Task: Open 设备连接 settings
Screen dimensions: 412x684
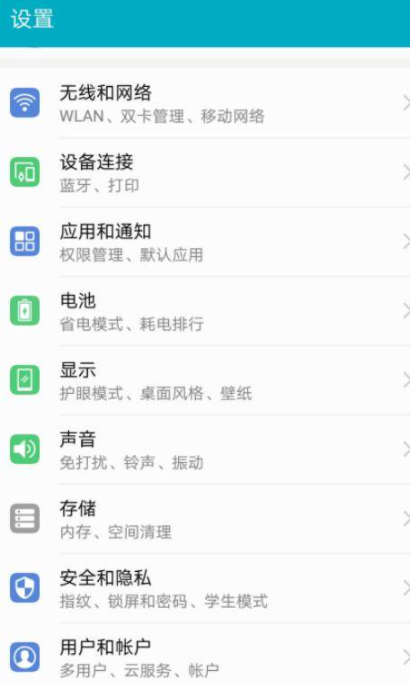Action: pyautogui.click(x=205, y=173)
